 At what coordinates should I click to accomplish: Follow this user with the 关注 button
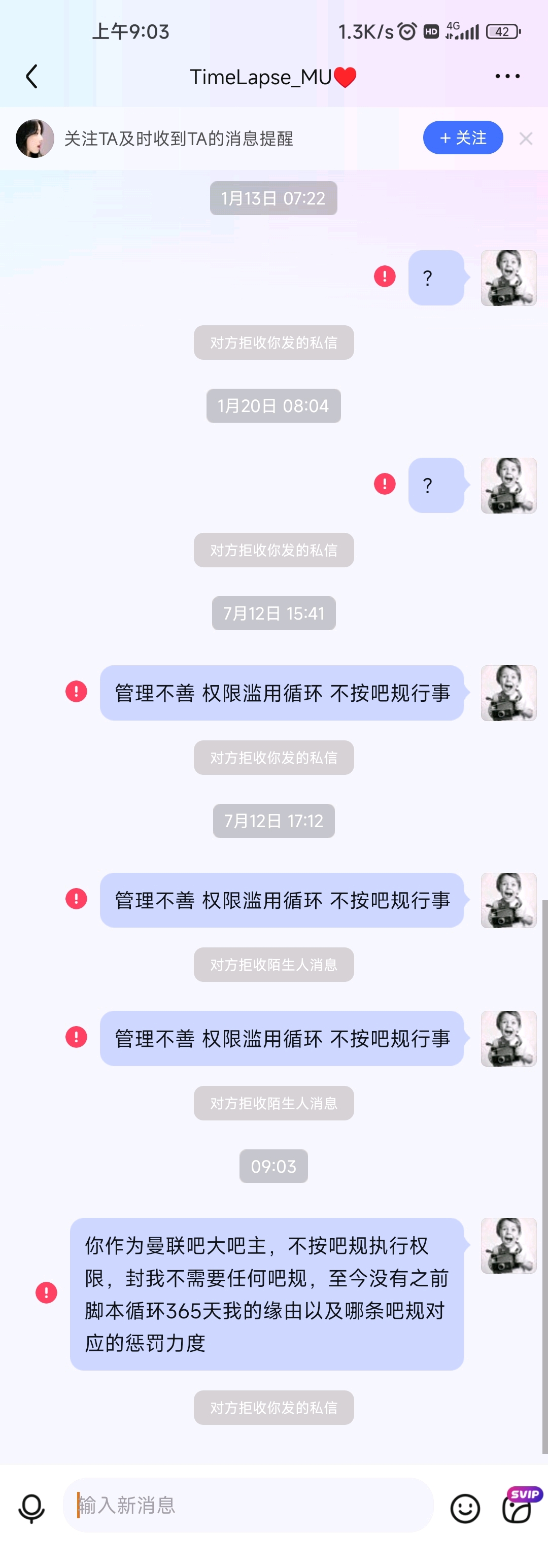click(x=463, y=138)
